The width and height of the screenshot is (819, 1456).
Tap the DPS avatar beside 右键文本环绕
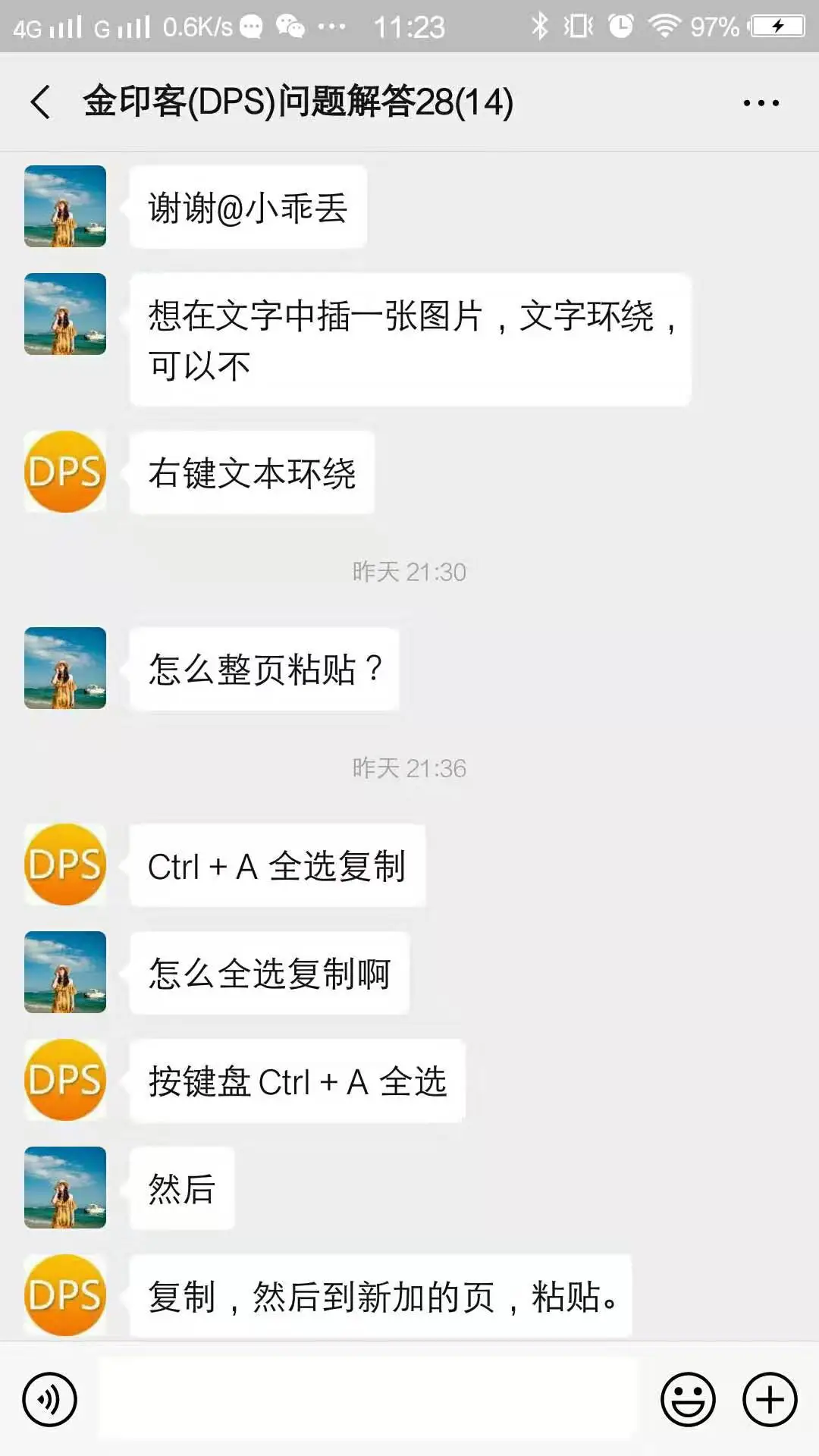65,472
